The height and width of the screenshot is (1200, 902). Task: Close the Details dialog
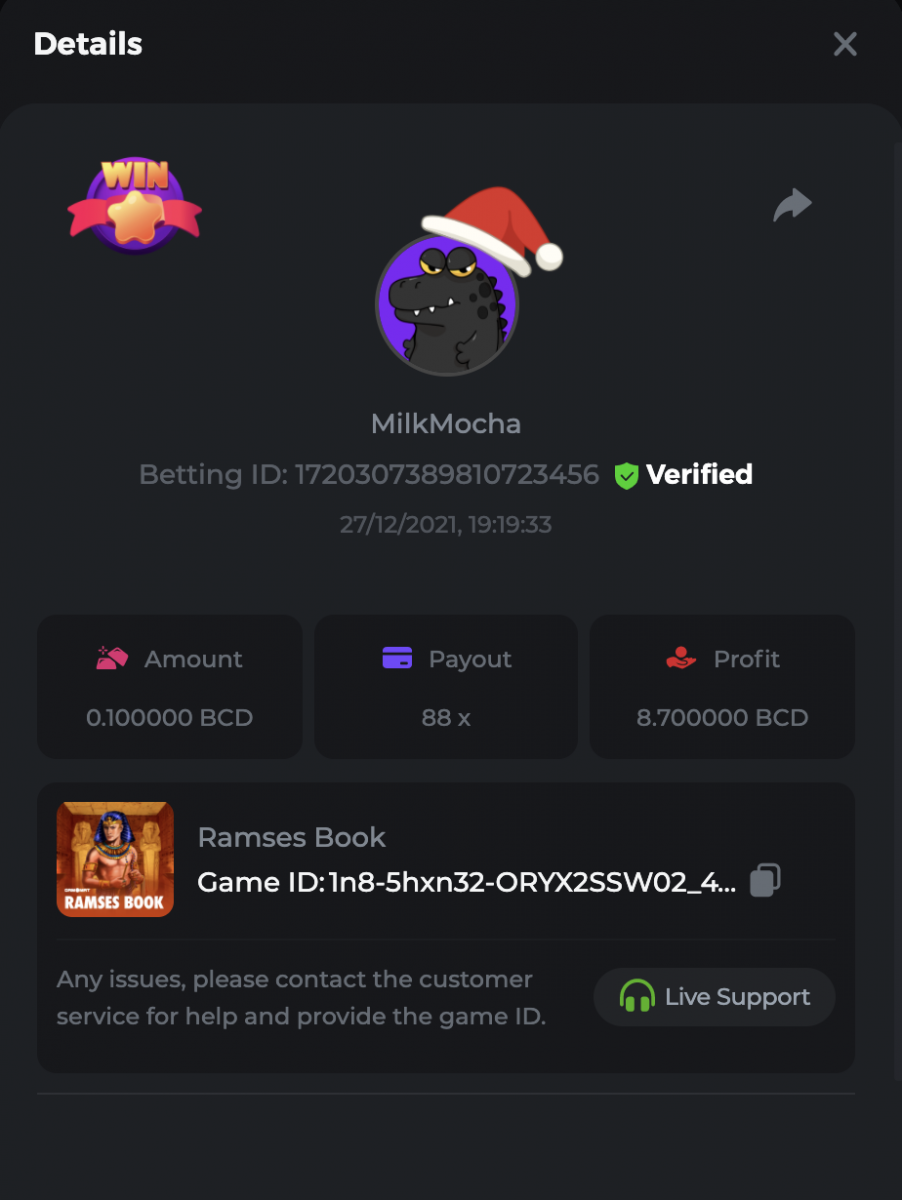tap(845, 44)
